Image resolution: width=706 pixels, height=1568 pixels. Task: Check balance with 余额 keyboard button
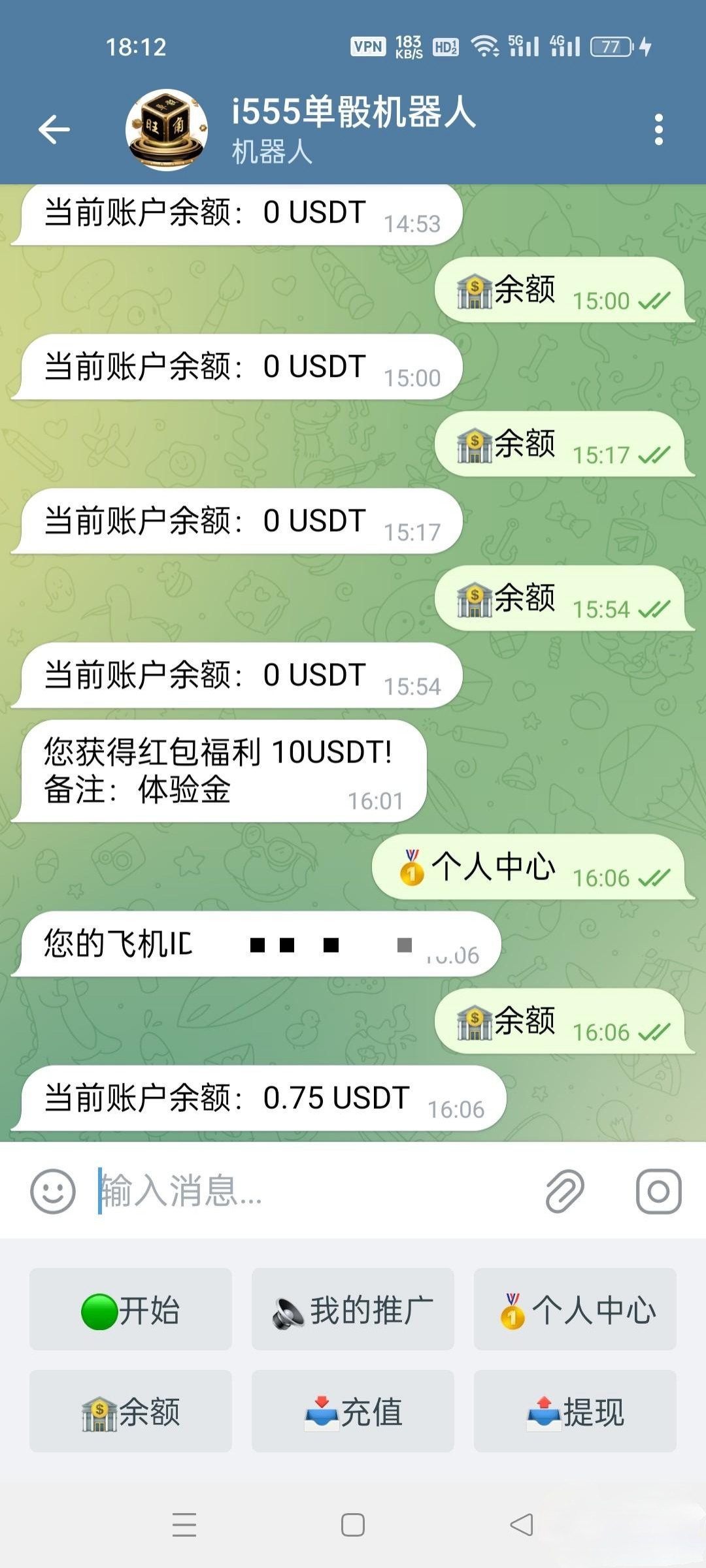click(x=131, y=1412)
